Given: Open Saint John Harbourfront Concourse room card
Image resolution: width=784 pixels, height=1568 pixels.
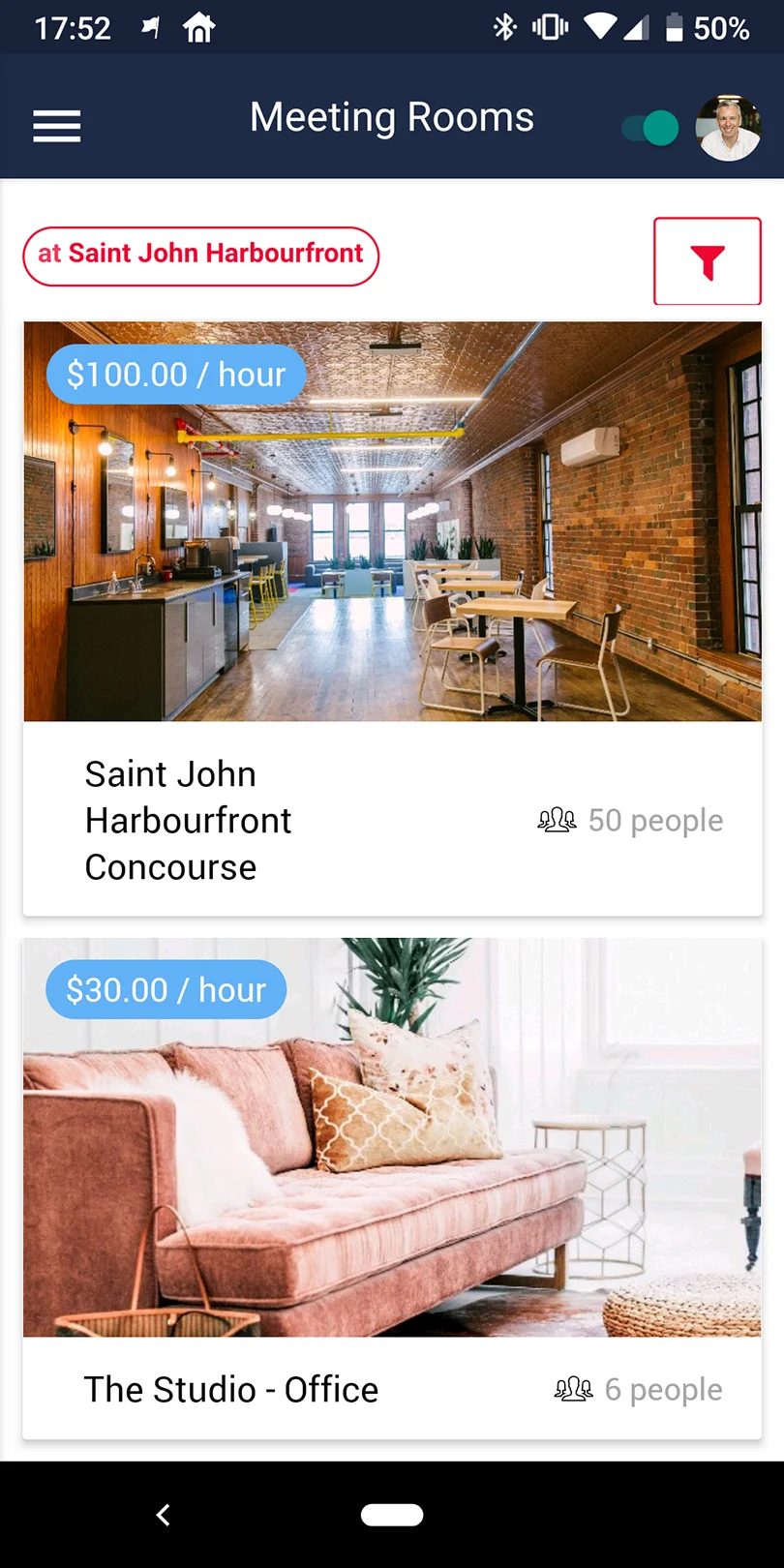Looking at the screenshot, I should click(392, 619).
